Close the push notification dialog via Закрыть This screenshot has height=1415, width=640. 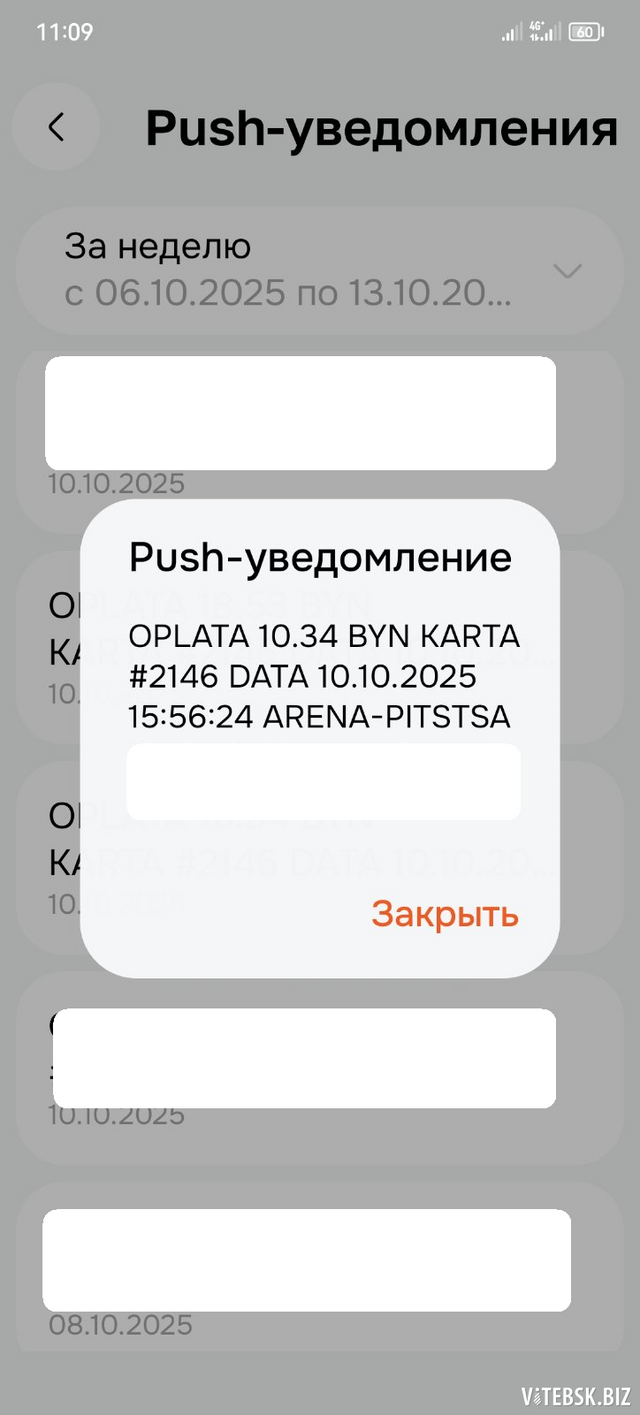point(445,913)
